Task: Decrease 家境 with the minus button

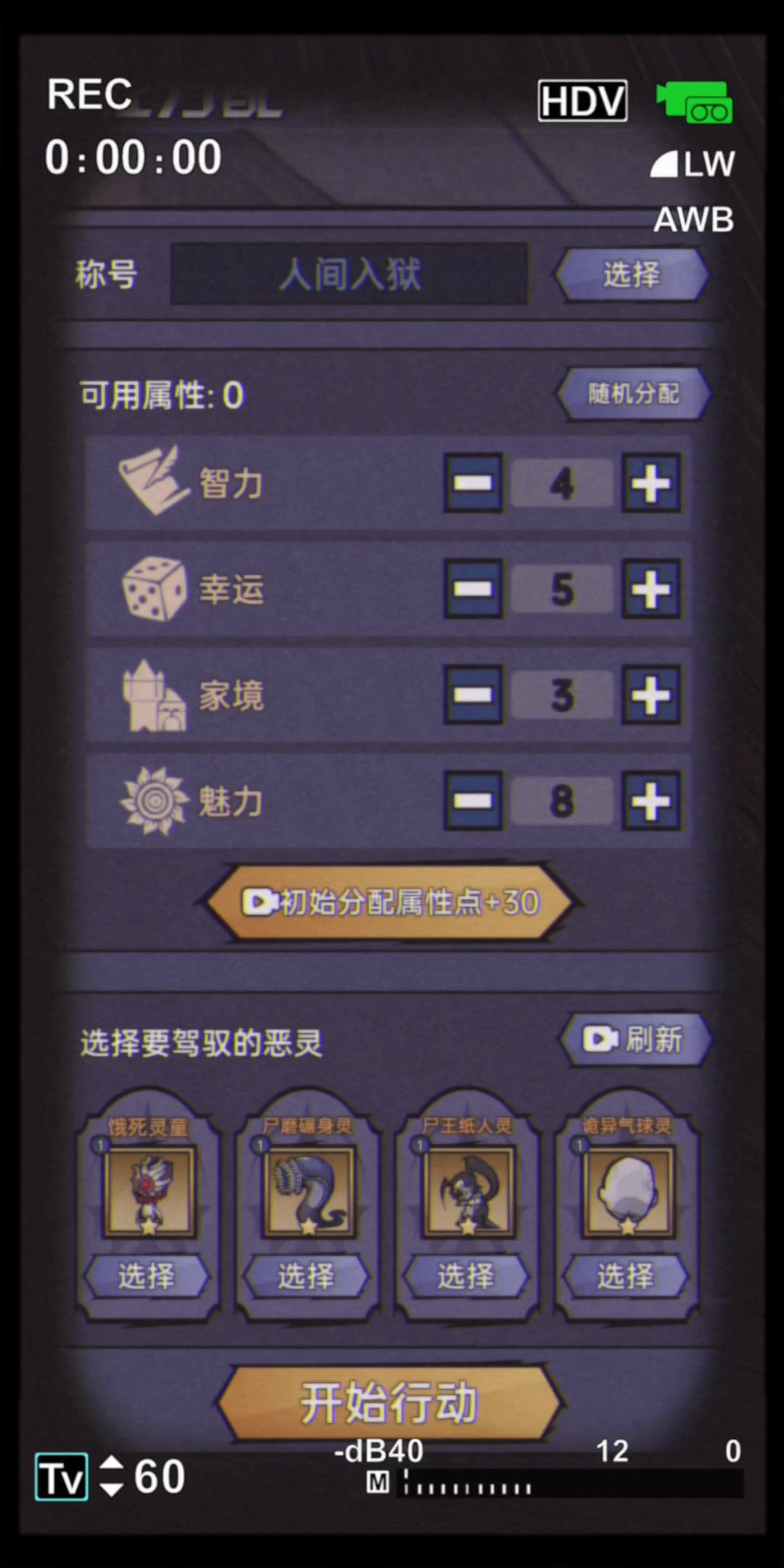Action: click(473, 695)
